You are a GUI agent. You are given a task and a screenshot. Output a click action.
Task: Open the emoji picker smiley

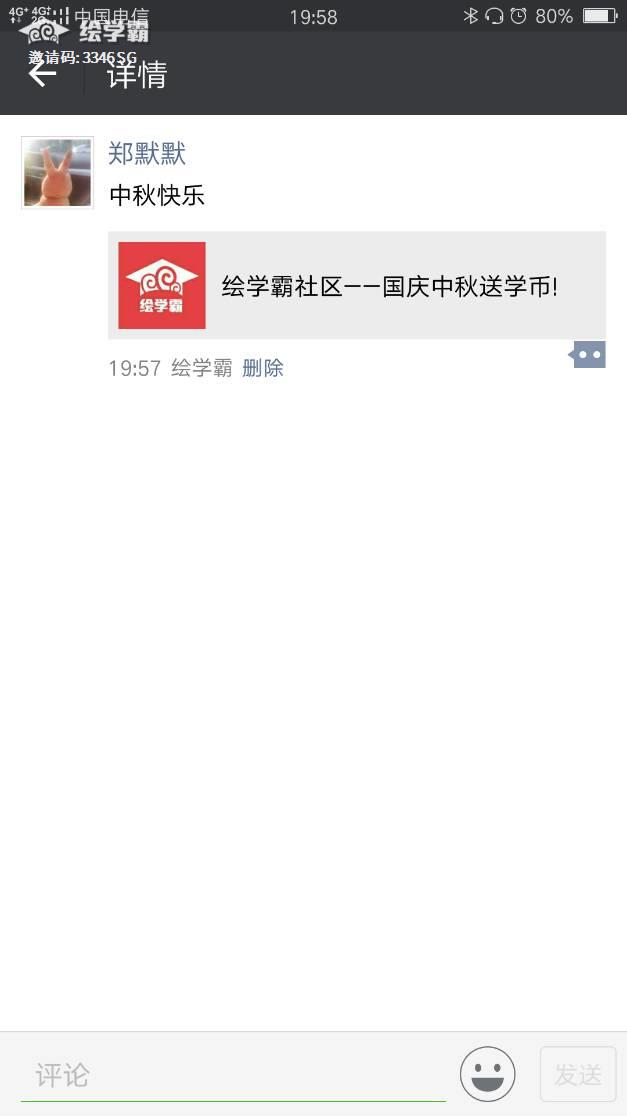pos(487,1075)
